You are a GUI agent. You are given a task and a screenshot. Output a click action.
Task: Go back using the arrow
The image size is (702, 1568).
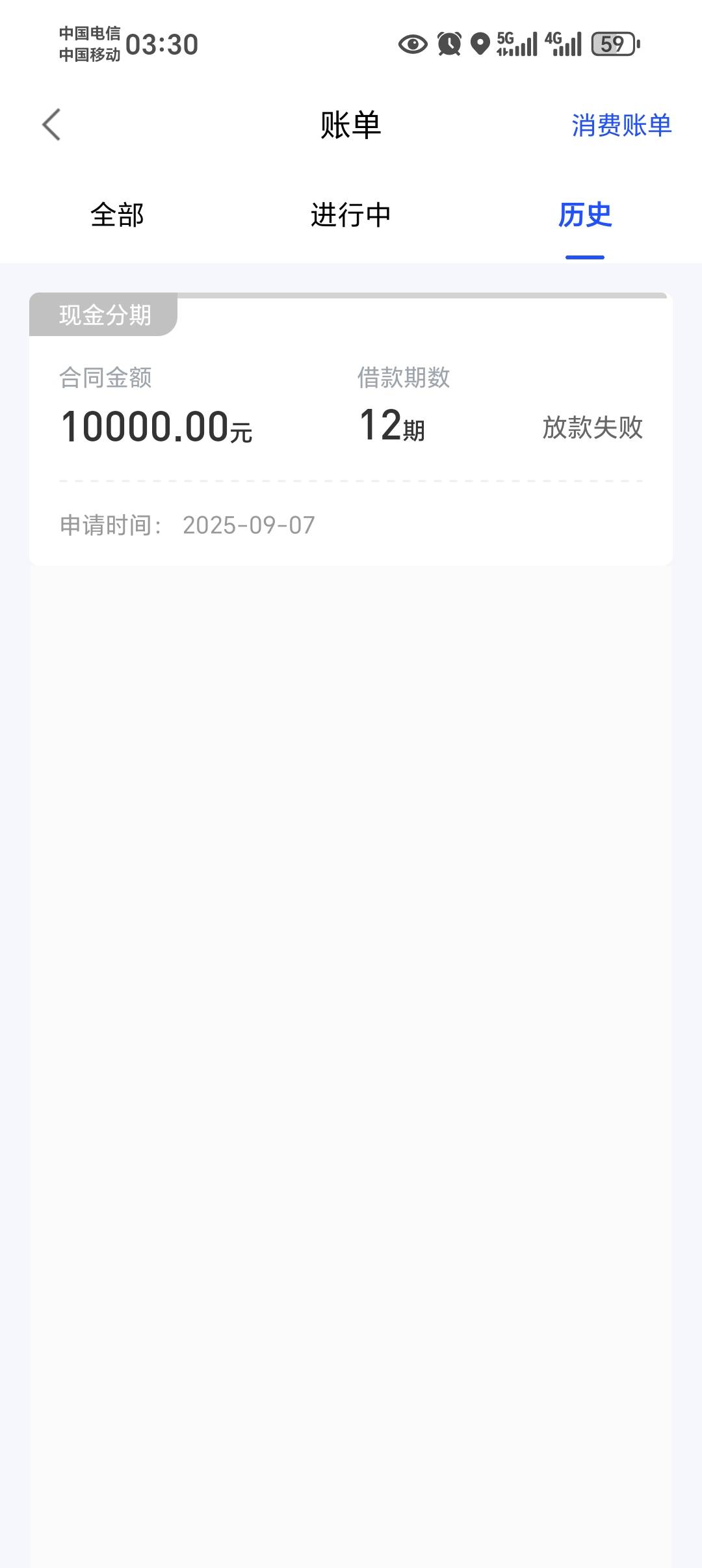[51, 124]
